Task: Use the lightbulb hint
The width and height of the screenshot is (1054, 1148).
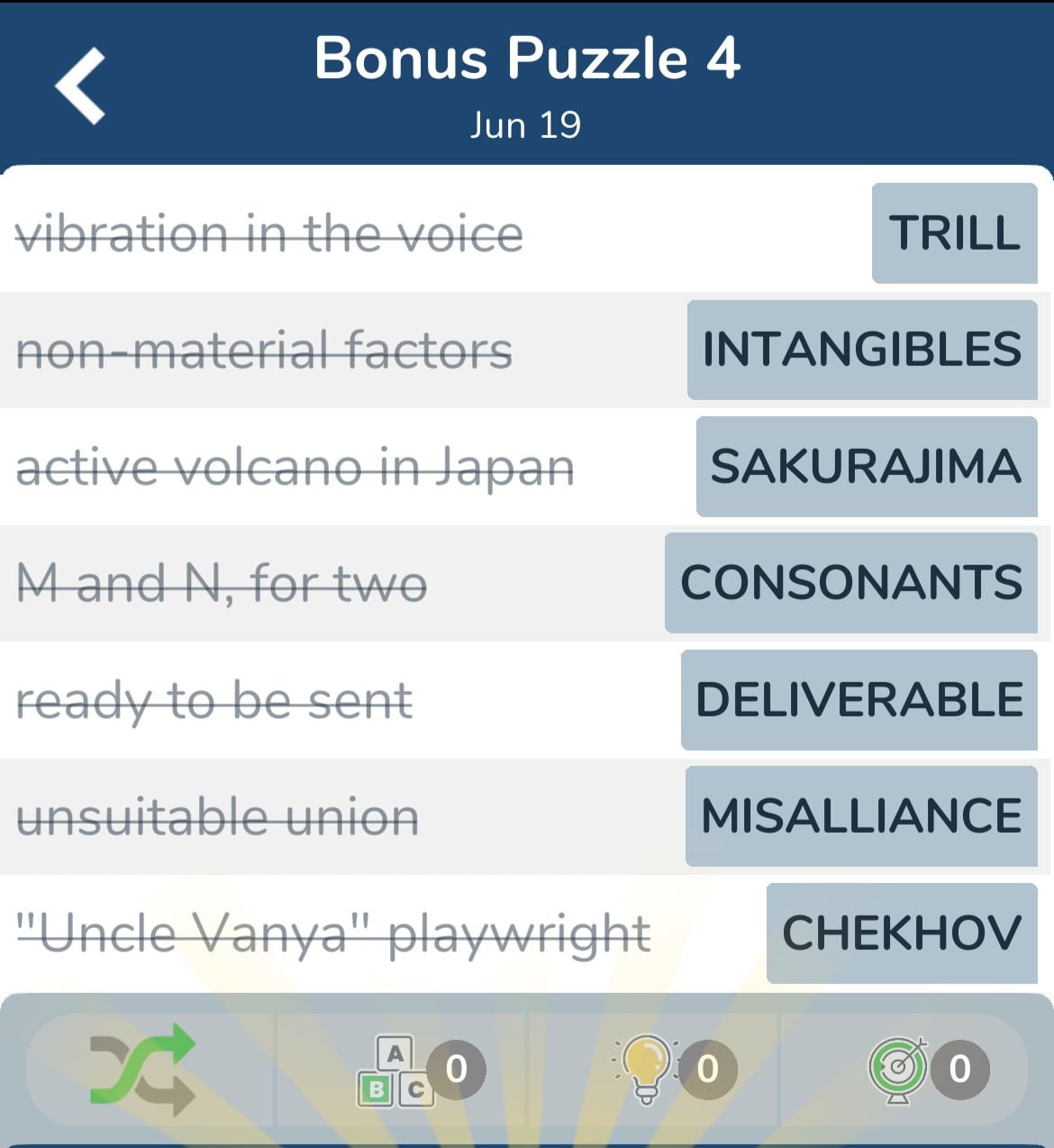Action: tap(646, 1069)
